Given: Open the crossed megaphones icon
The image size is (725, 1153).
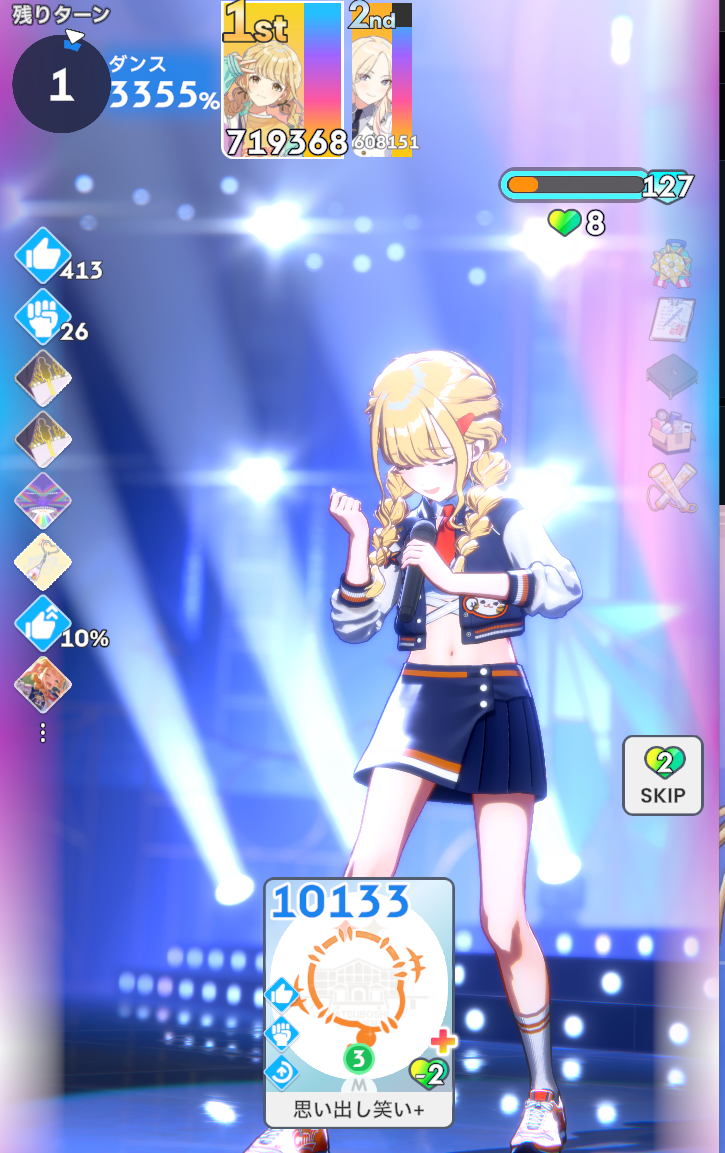Looking at the screenshot, I should [672, 487].
